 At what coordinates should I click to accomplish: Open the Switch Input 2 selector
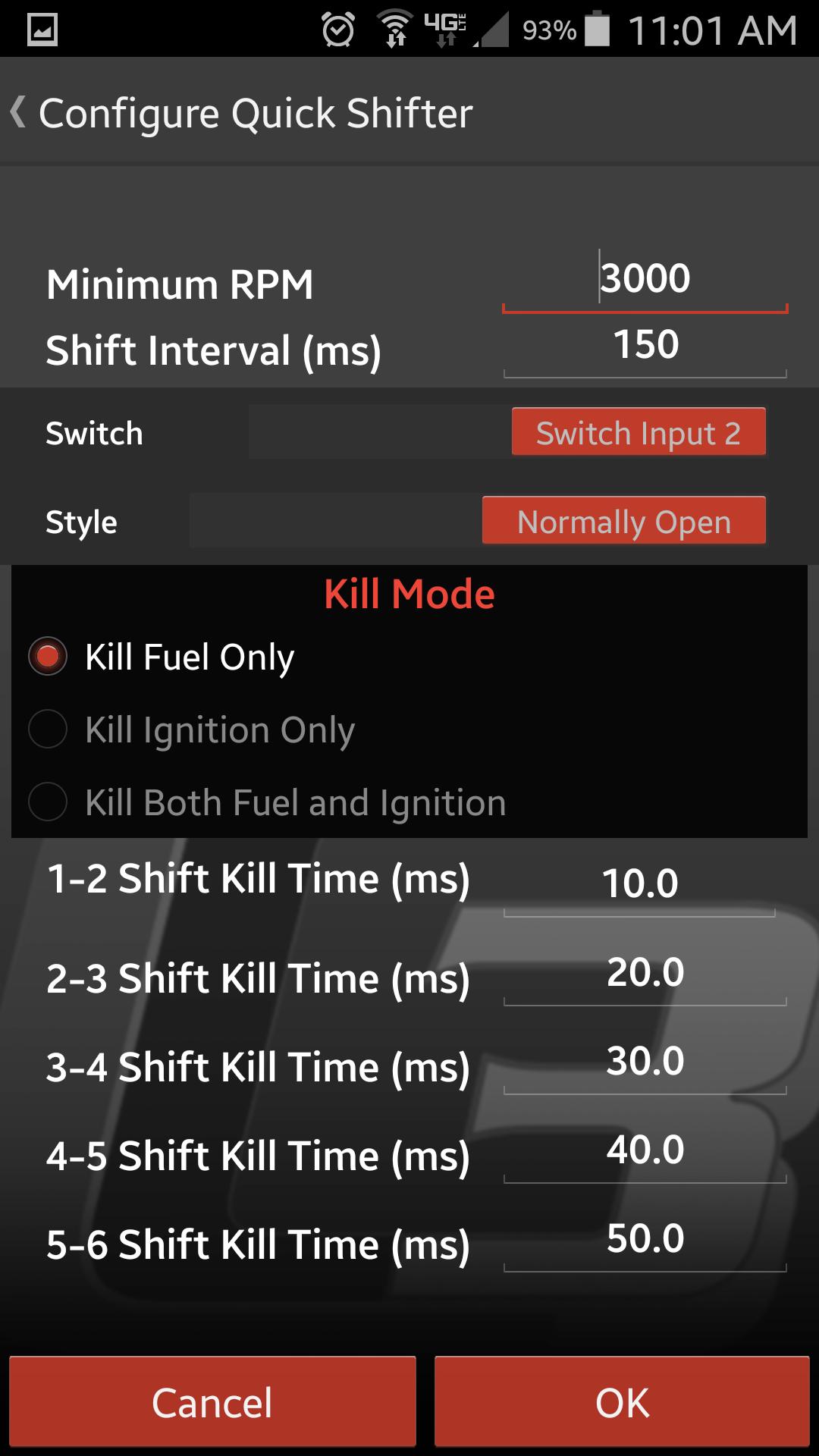pos(639,432)
